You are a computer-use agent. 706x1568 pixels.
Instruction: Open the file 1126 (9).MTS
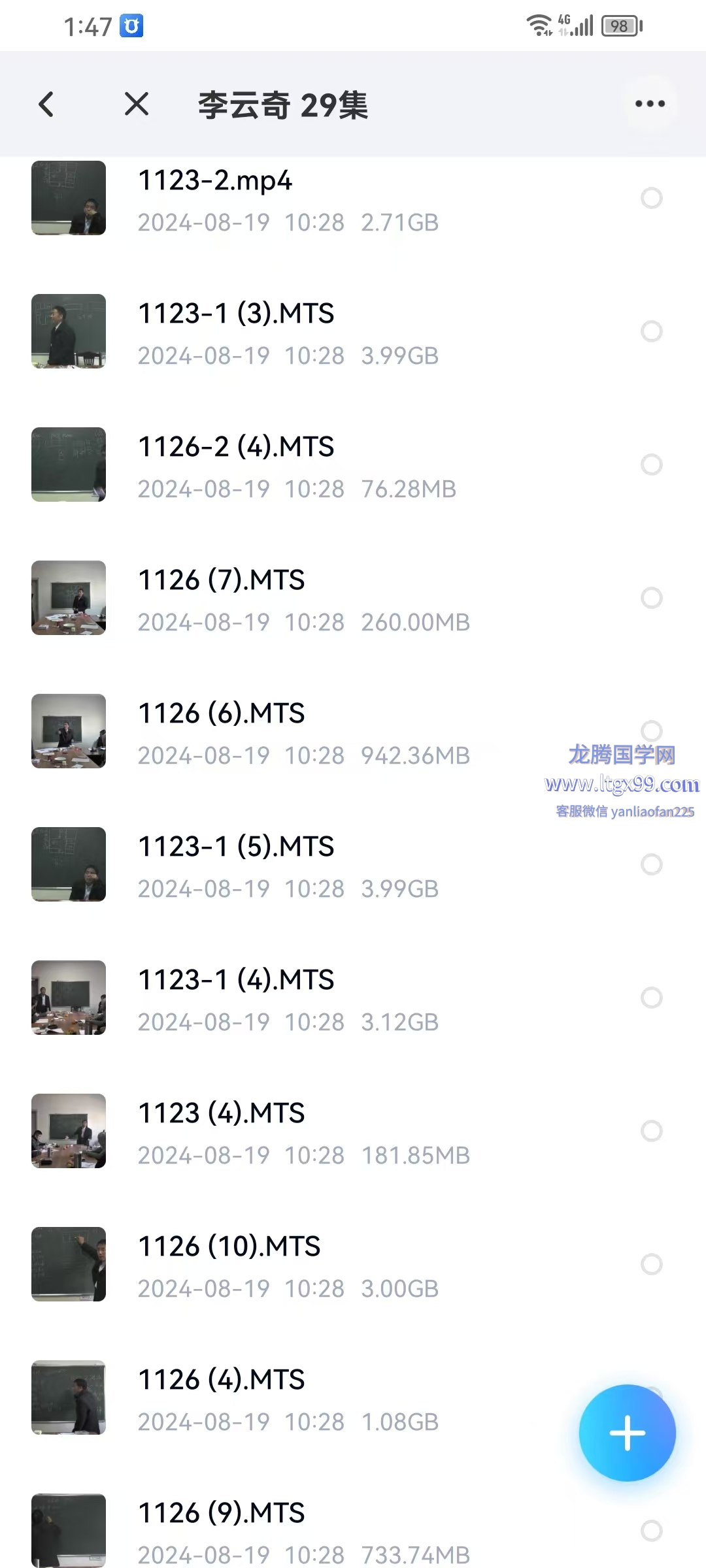click(222, 1513)
